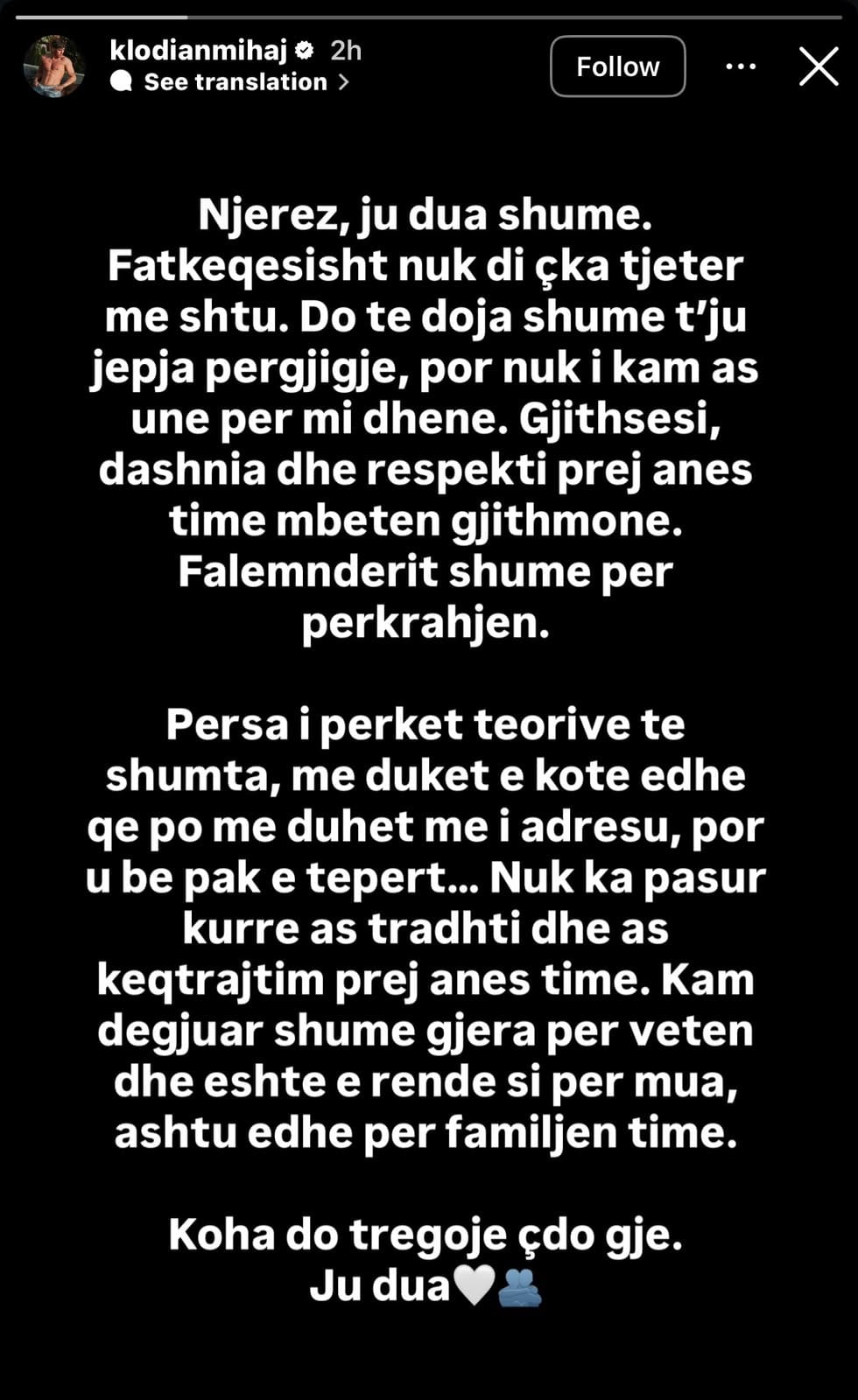
Task: Tap See translation
Action: point(231,82)
